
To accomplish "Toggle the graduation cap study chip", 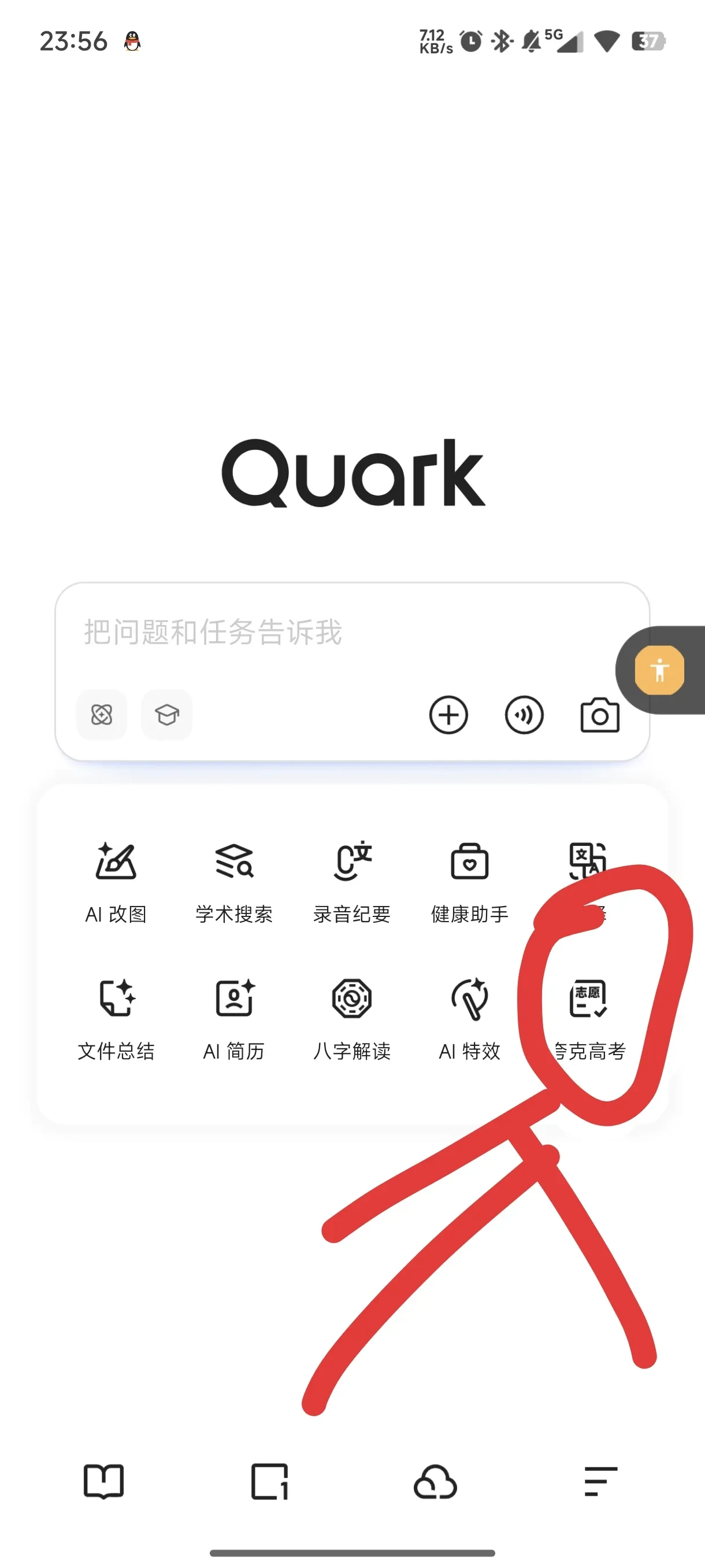I will tap(166, 715).
